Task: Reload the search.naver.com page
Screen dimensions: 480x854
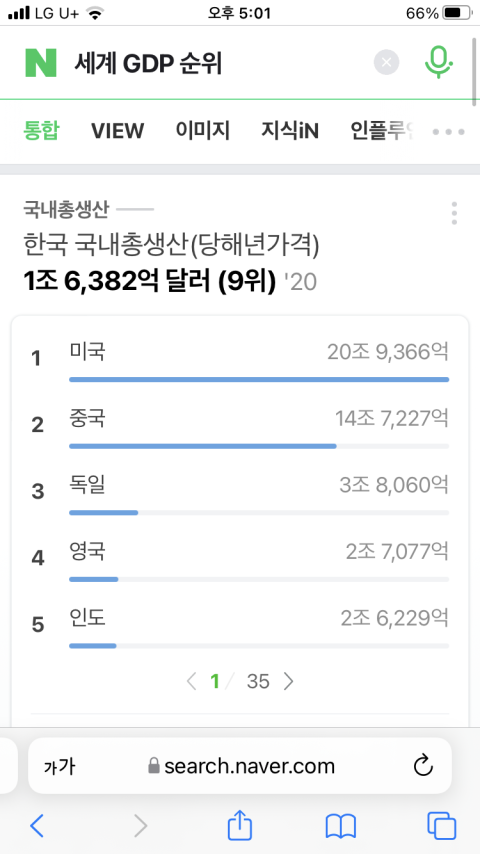Action: tap(423, 766)
